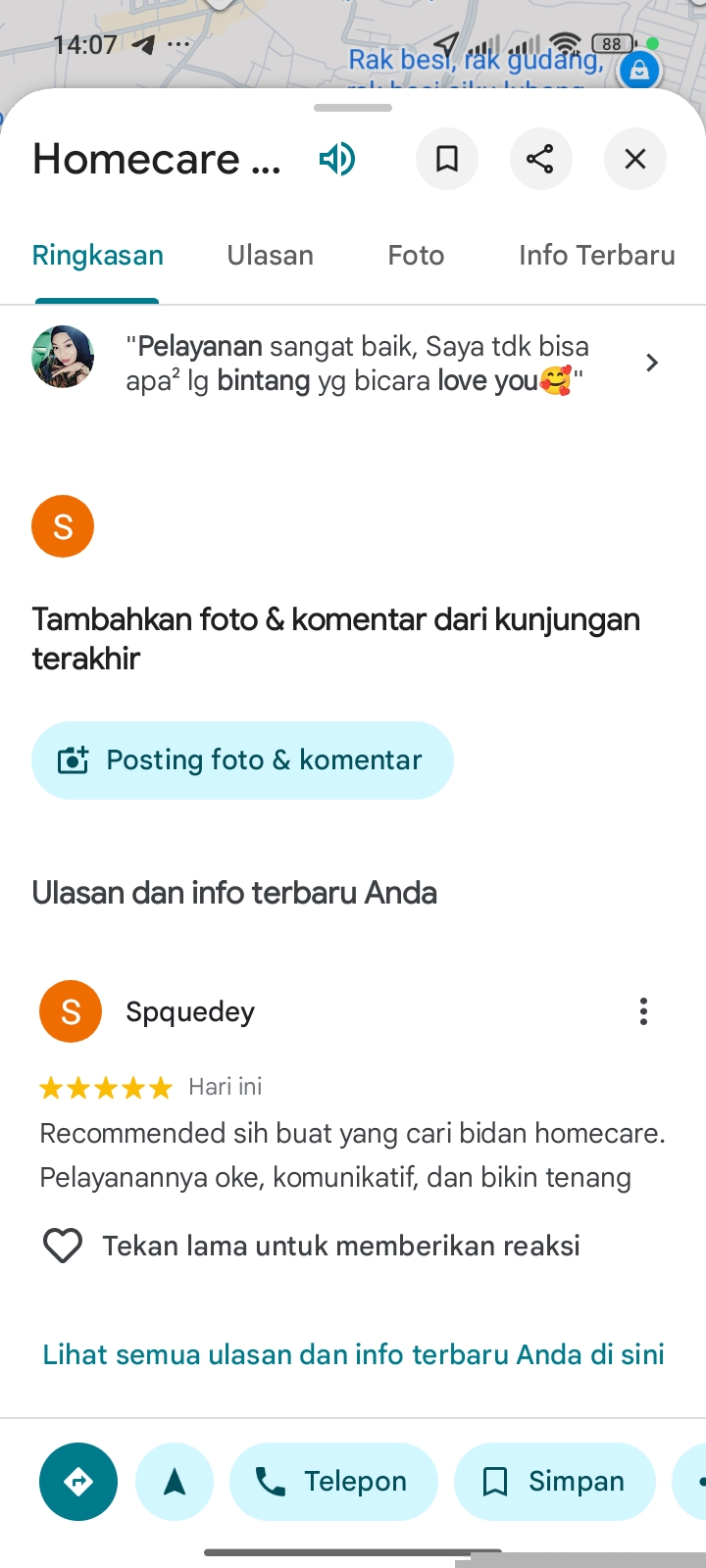
Task: Open more options for Spquedey's review
Action: (x=643, y=1011)
